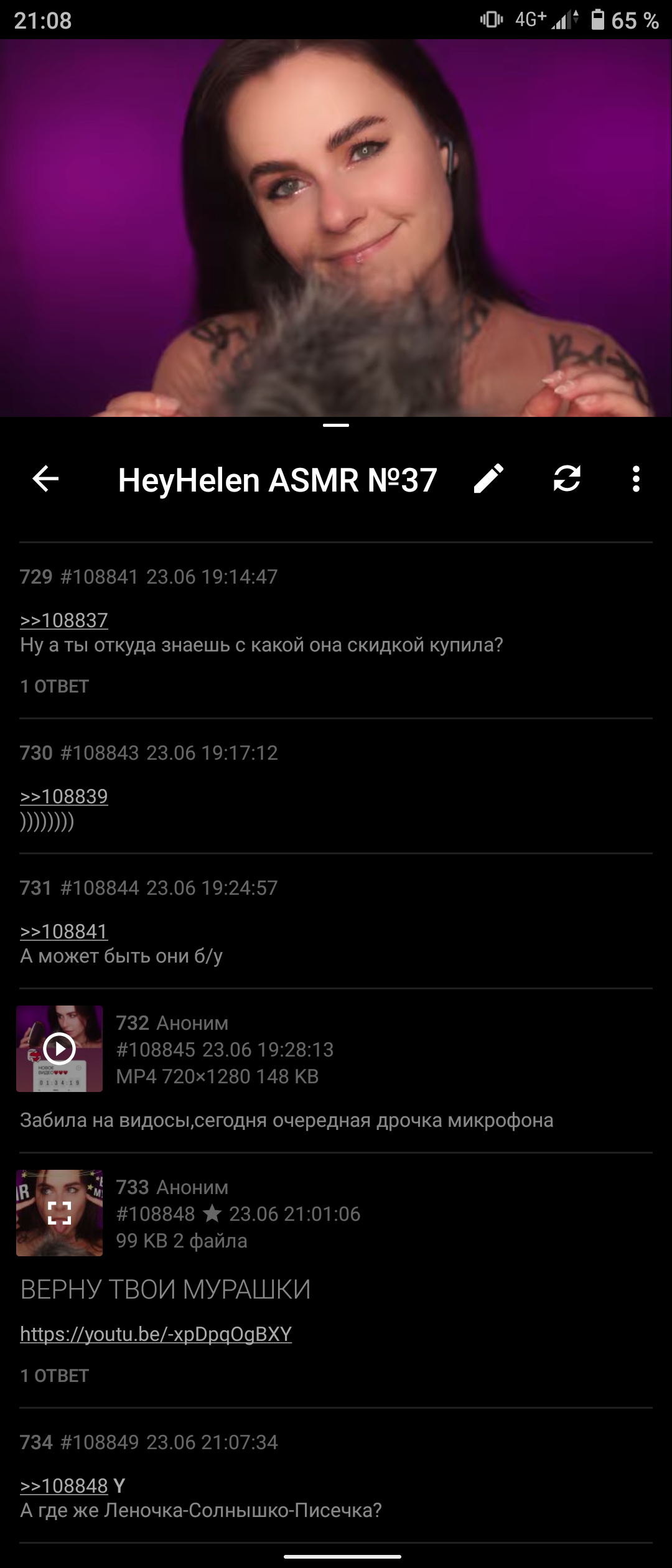Open quoted post link >>108848
672x1568 pixels.
(64, 1485)
